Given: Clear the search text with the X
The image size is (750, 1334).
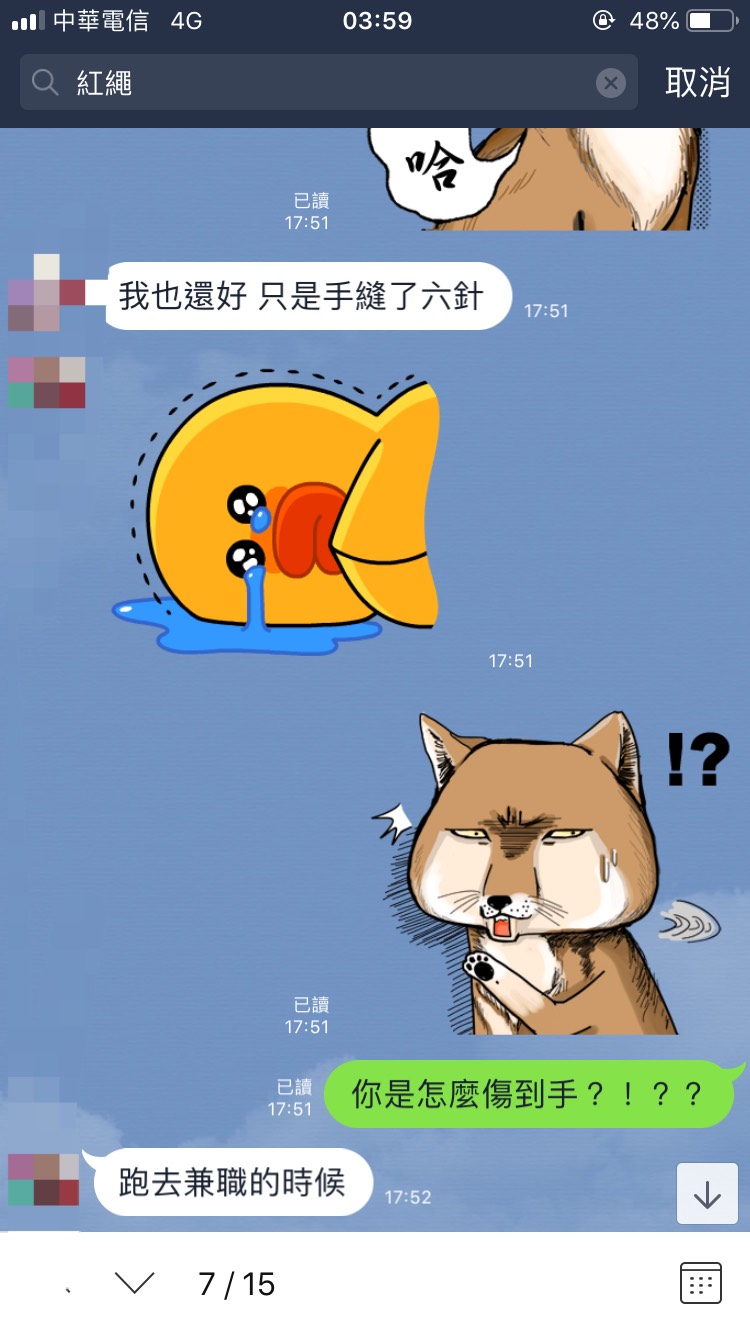Looking at the screenshot, I should 611,83.
